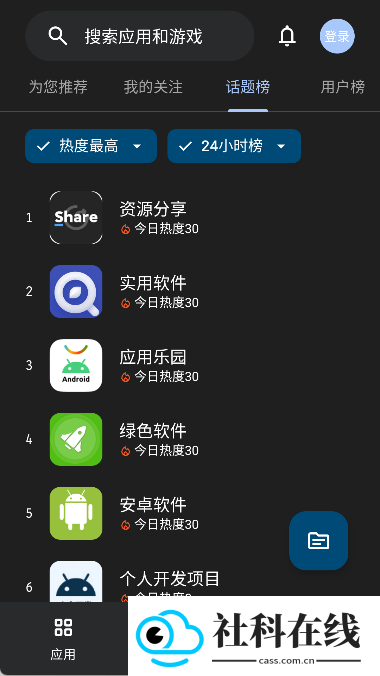380x676 pixels.
Task: Switch to the 我的关注 tab
Action: coord(153,87)
